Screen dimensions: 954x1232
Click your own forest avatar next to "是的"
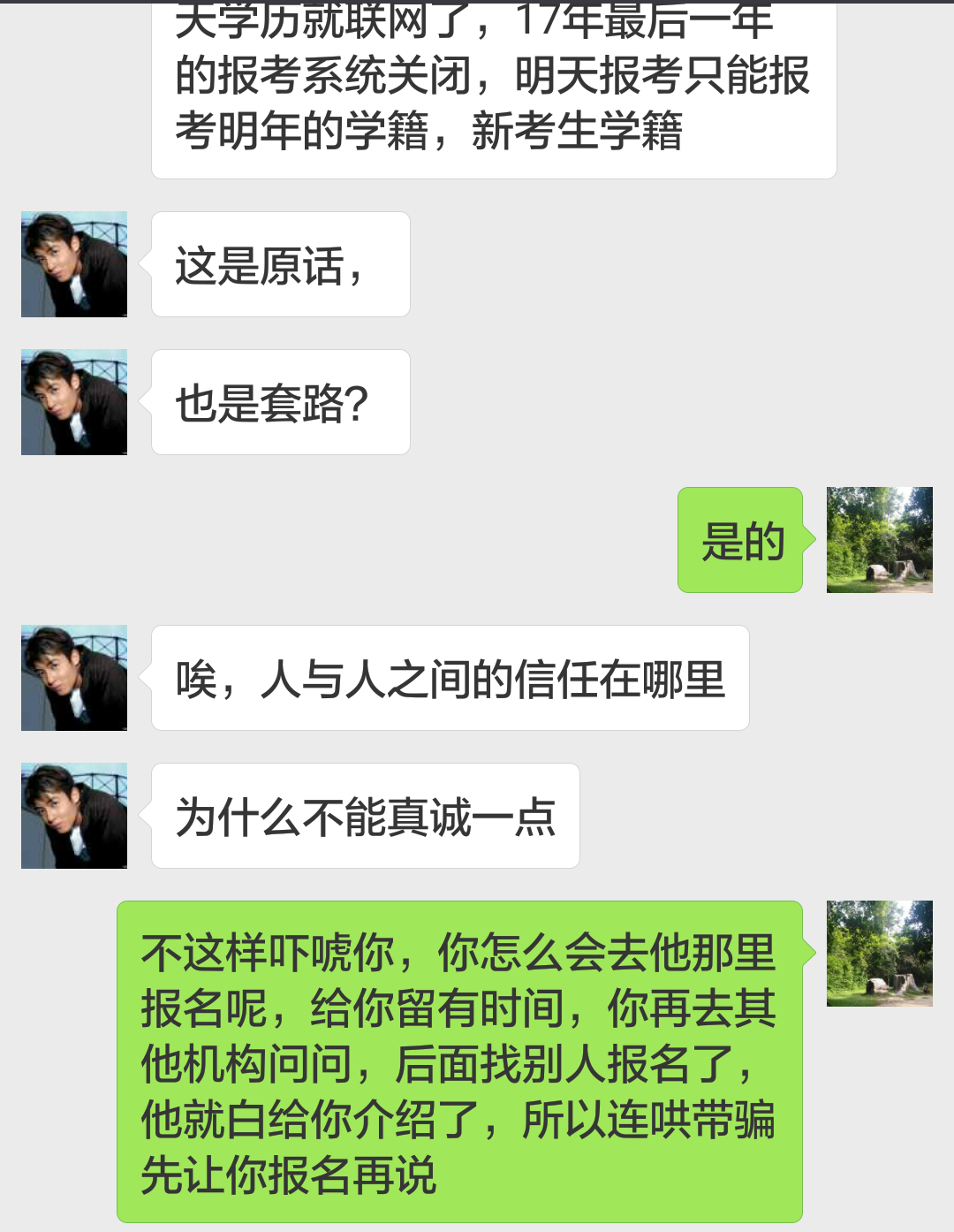point(880,541)
